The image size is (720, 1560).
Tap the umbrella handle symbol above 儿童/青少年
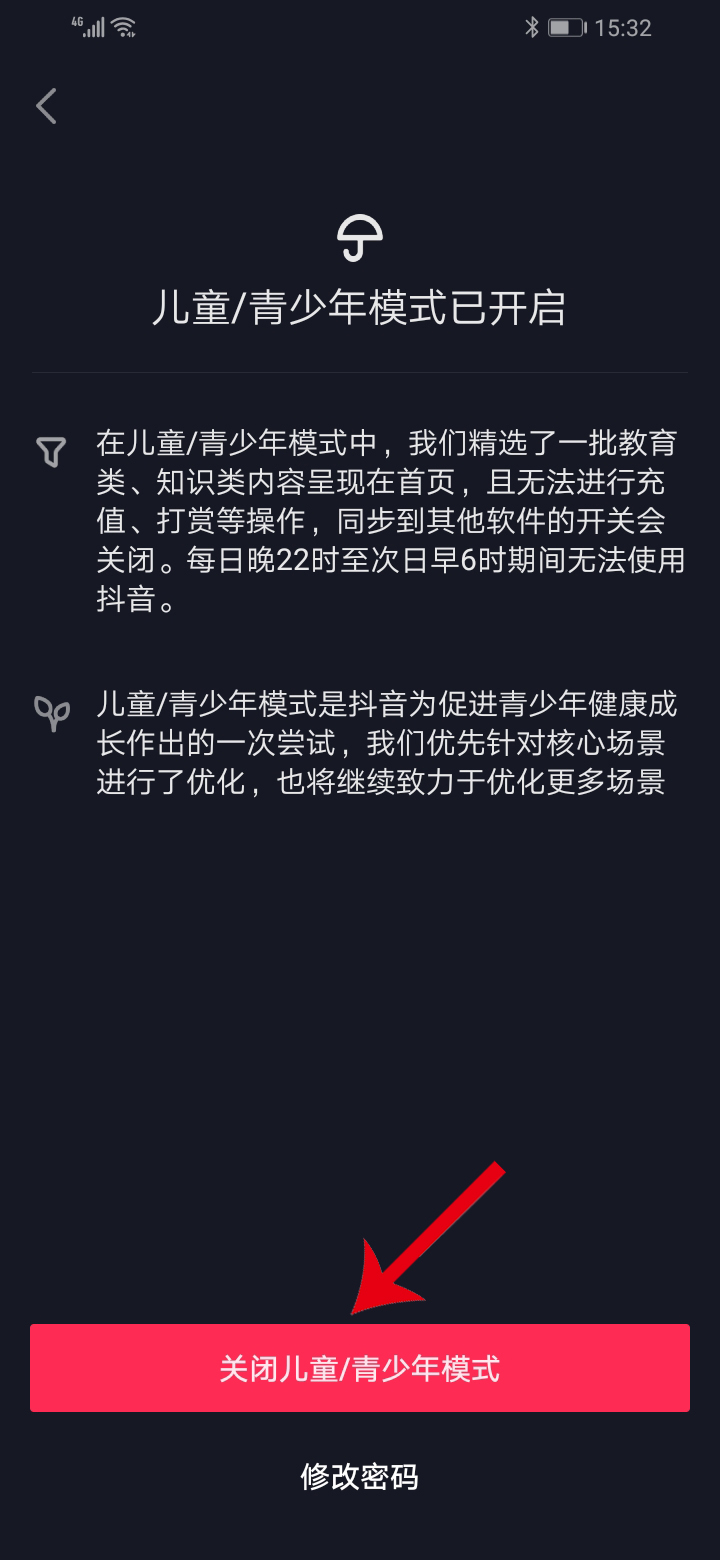pyautogui.click(x=360, y=237)
